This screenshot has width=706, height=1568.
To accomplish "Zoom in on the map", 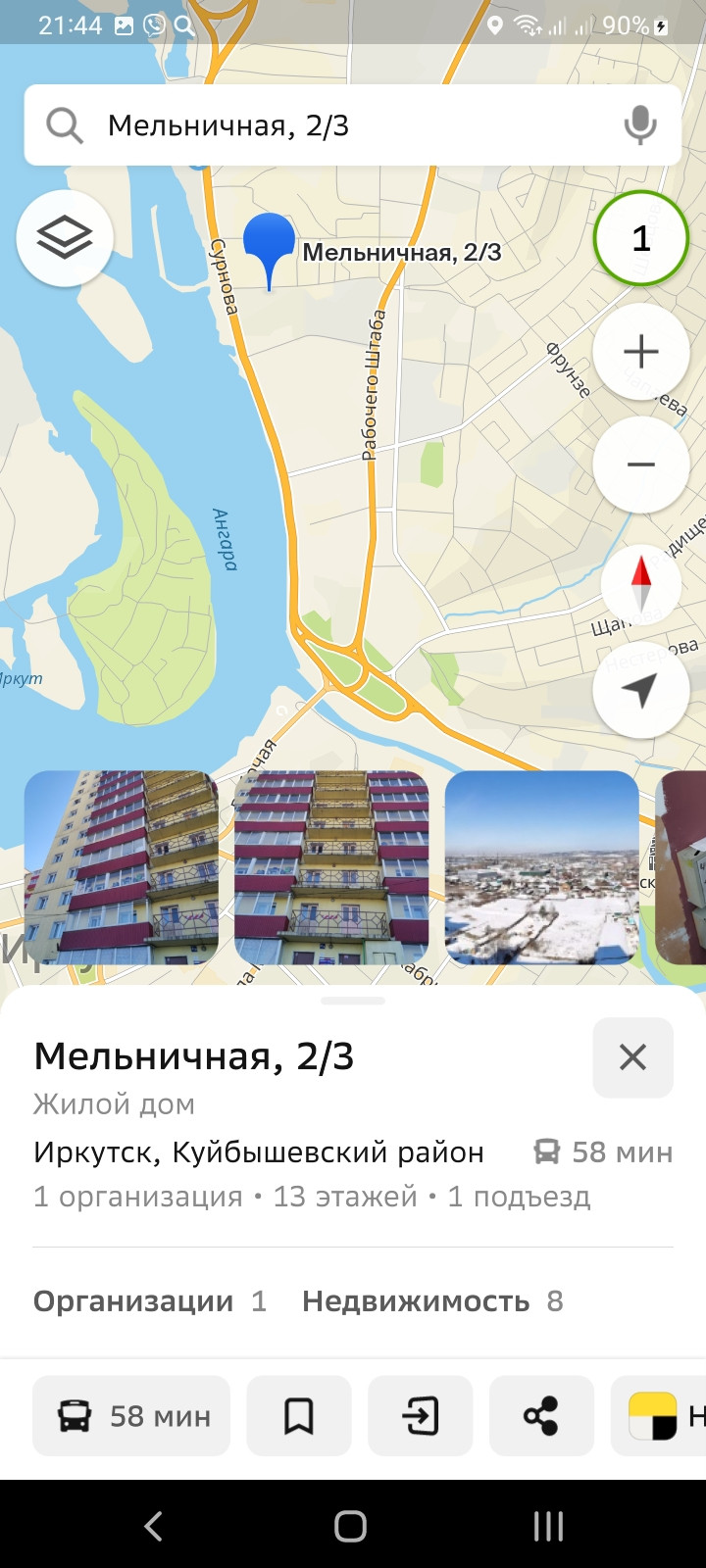I will 641,352.
